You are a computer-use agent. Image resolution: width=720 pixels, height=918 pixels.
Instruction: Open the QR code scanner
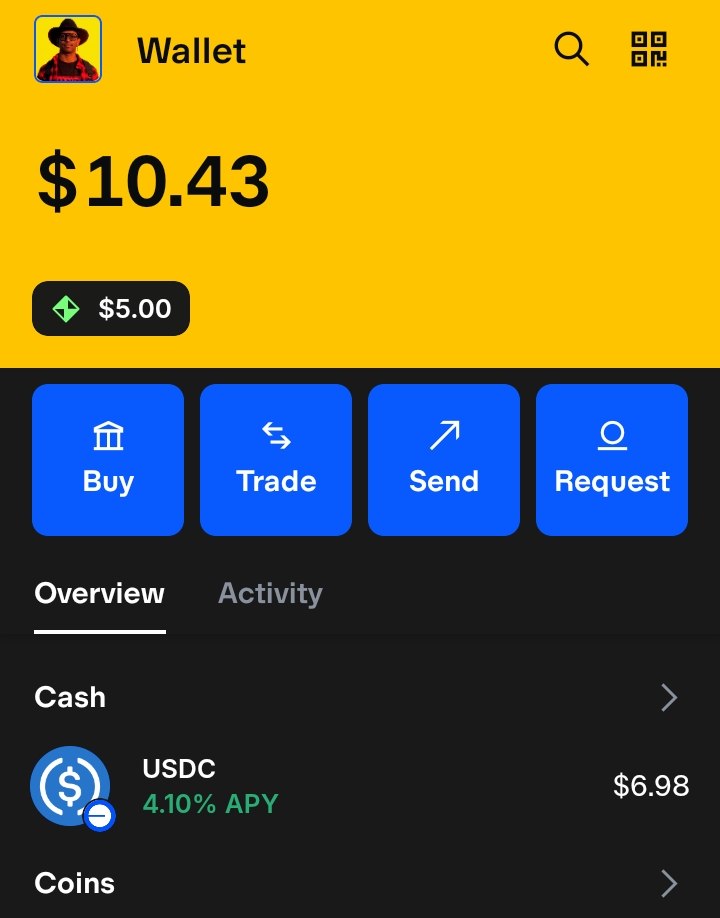[649, 49]
